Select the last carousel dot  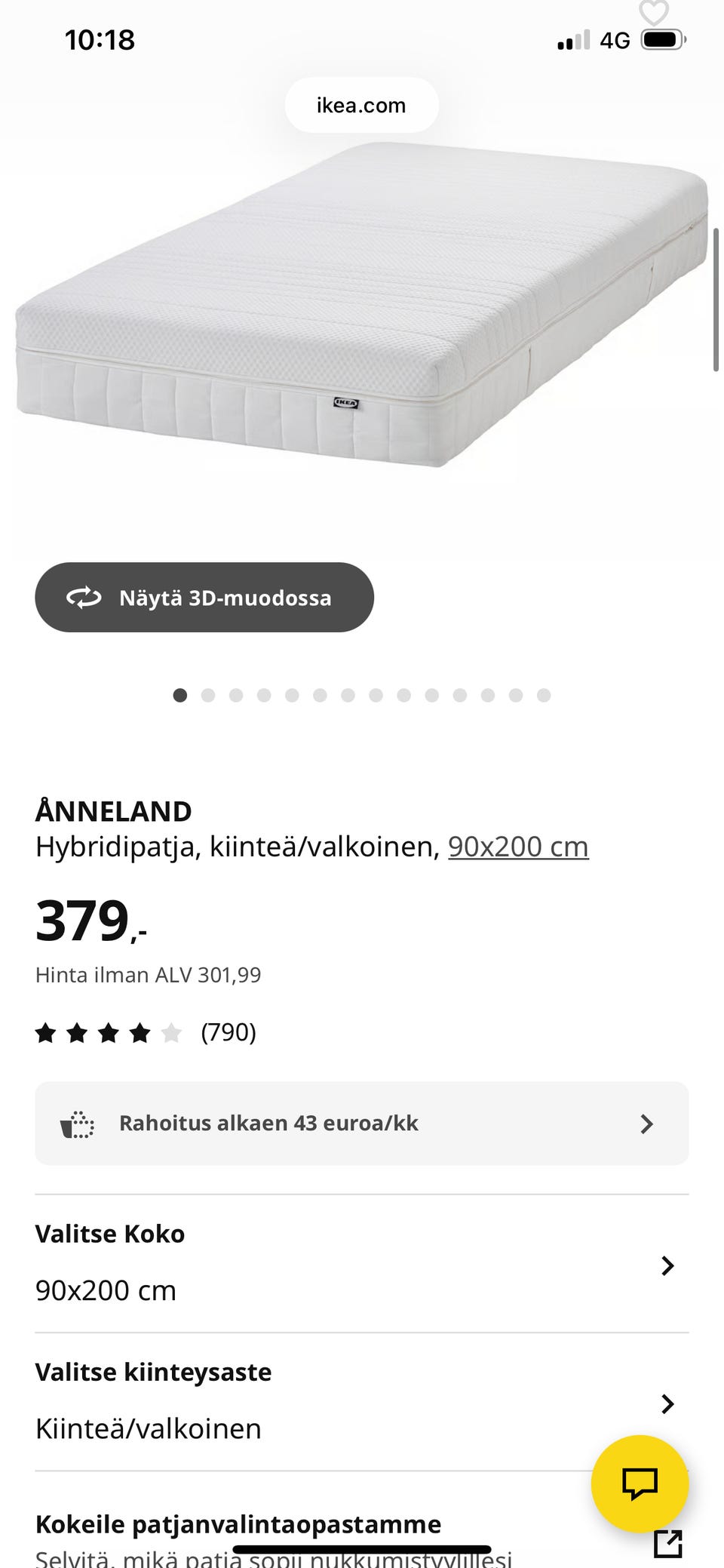click(x=543, y=695)
